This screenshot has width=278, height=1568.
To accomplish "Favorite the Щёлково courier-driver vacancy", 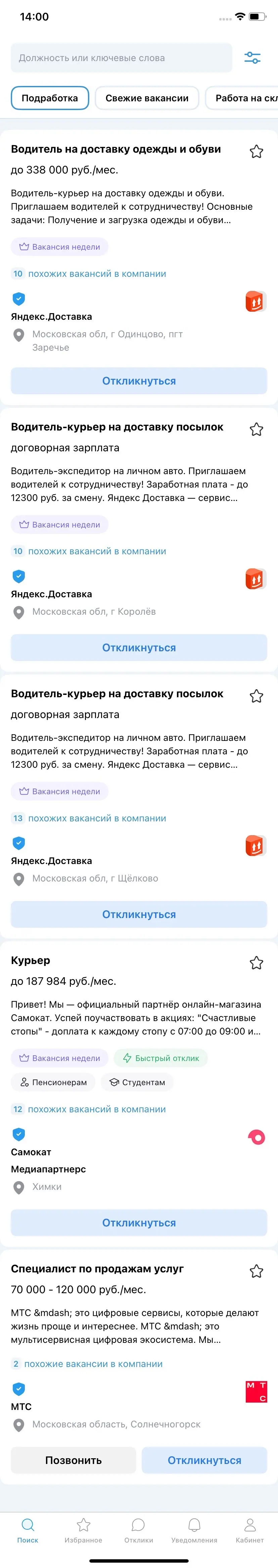I will (x=256, y=696).
